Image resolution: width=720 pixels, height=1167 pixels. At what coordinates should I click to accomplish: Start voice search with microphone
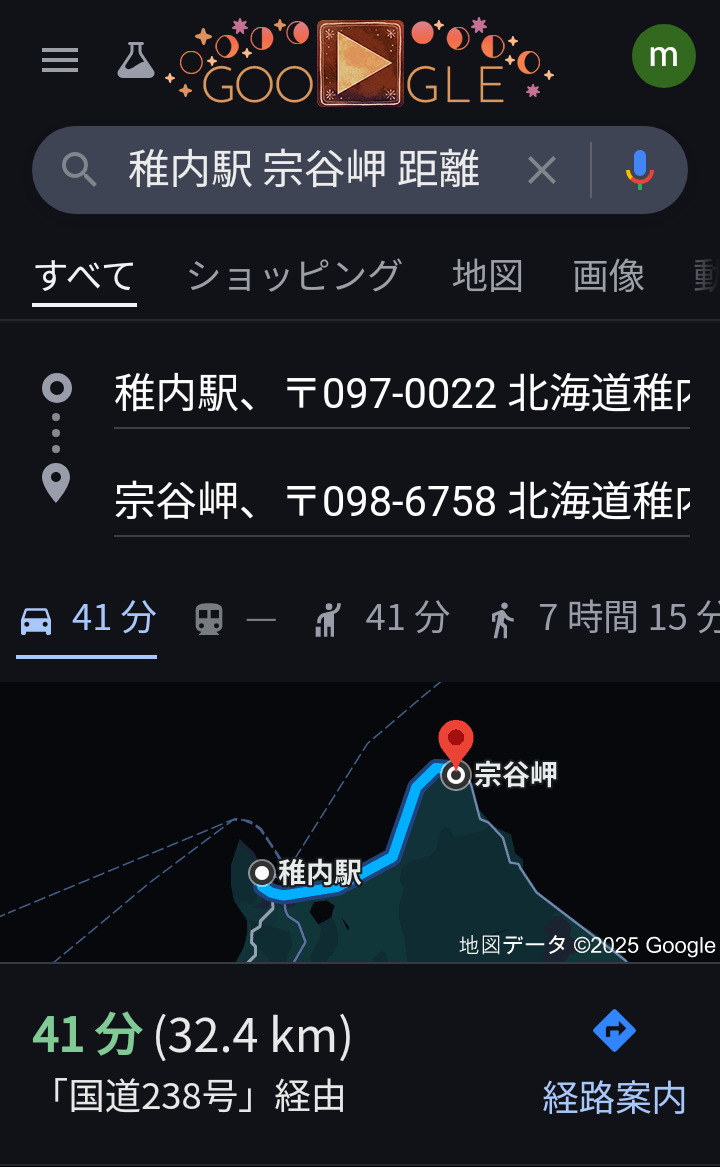tap(640, 171)
